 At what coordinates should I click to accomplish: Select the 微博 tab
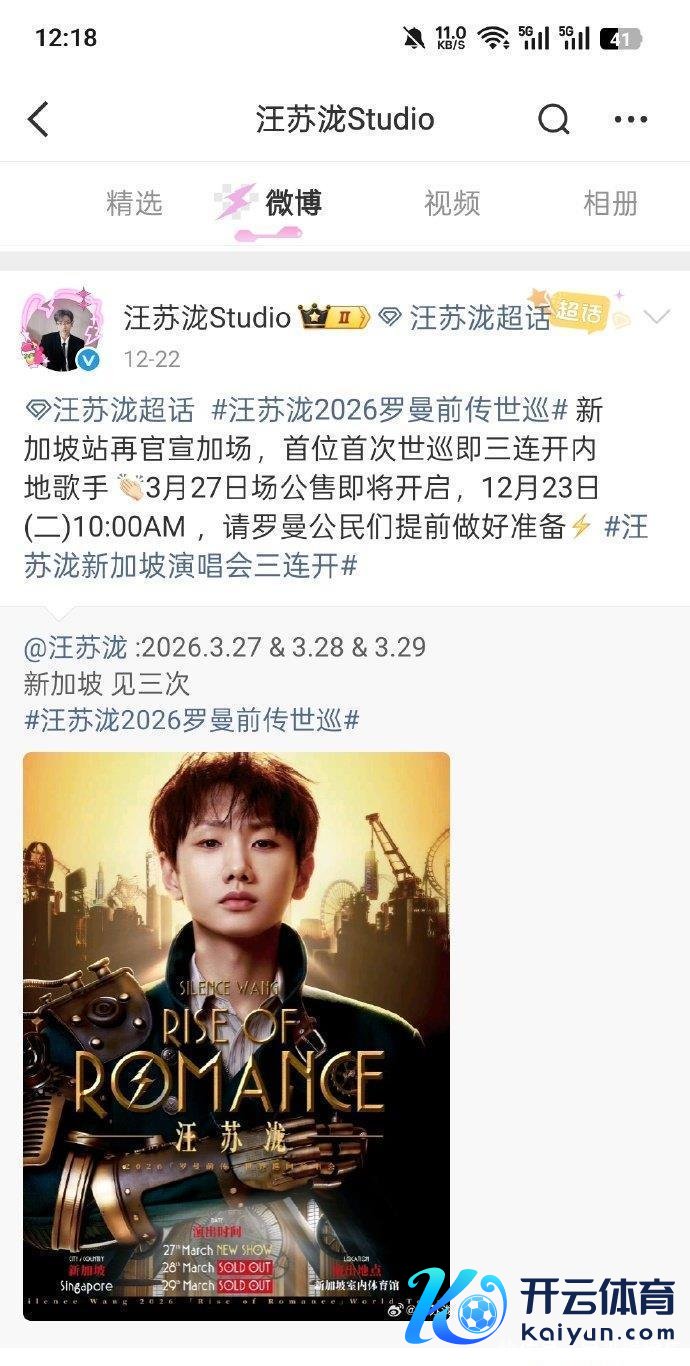pyautogui.click(x=292, y=203)
